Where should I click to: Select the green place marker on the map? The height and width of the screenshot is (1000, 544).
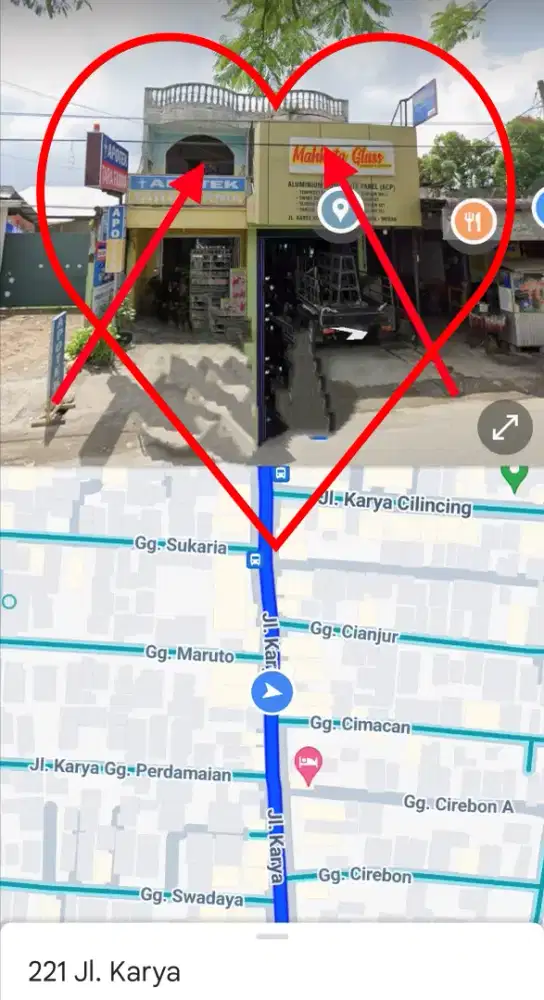point(514,478)
